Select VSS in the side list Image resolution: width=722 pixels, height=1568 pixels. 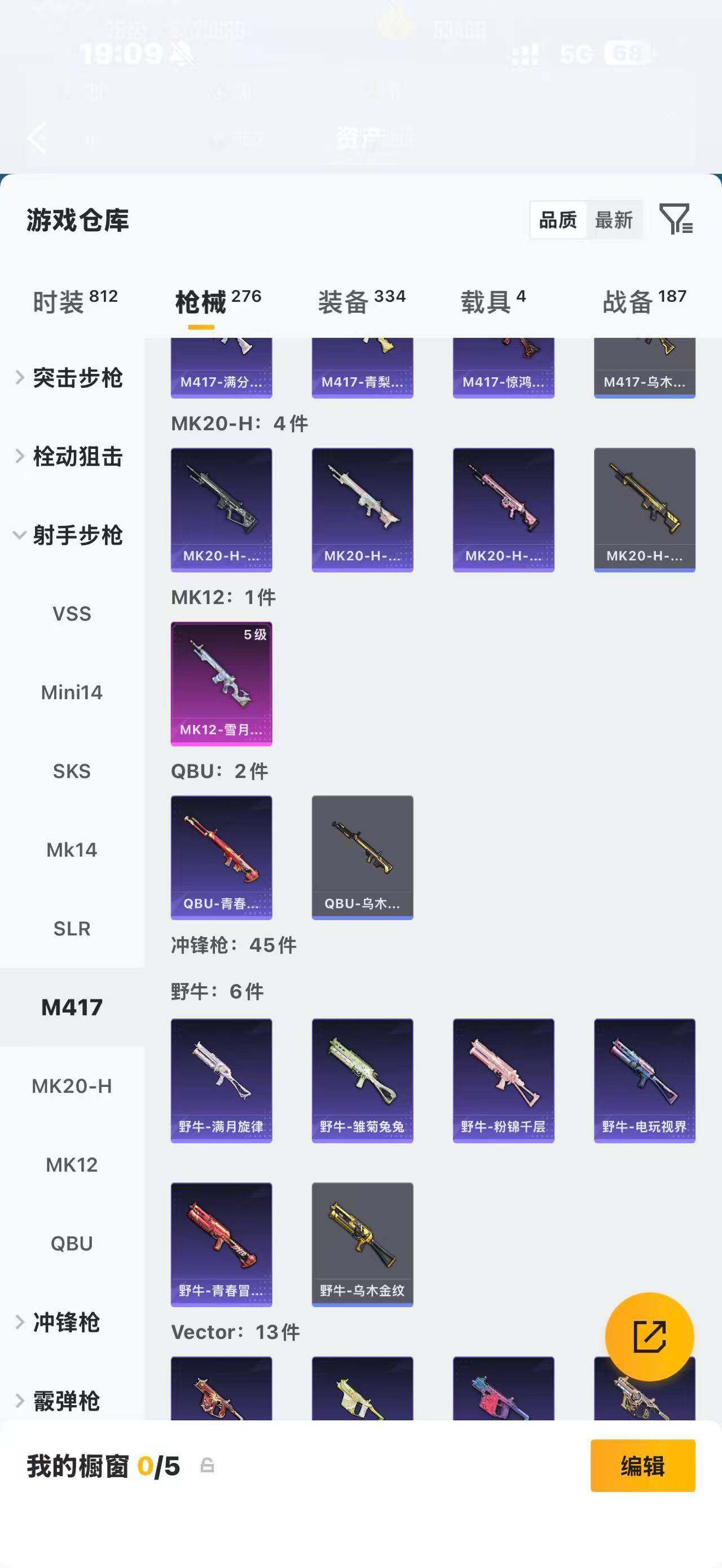(x=72, y=613)
